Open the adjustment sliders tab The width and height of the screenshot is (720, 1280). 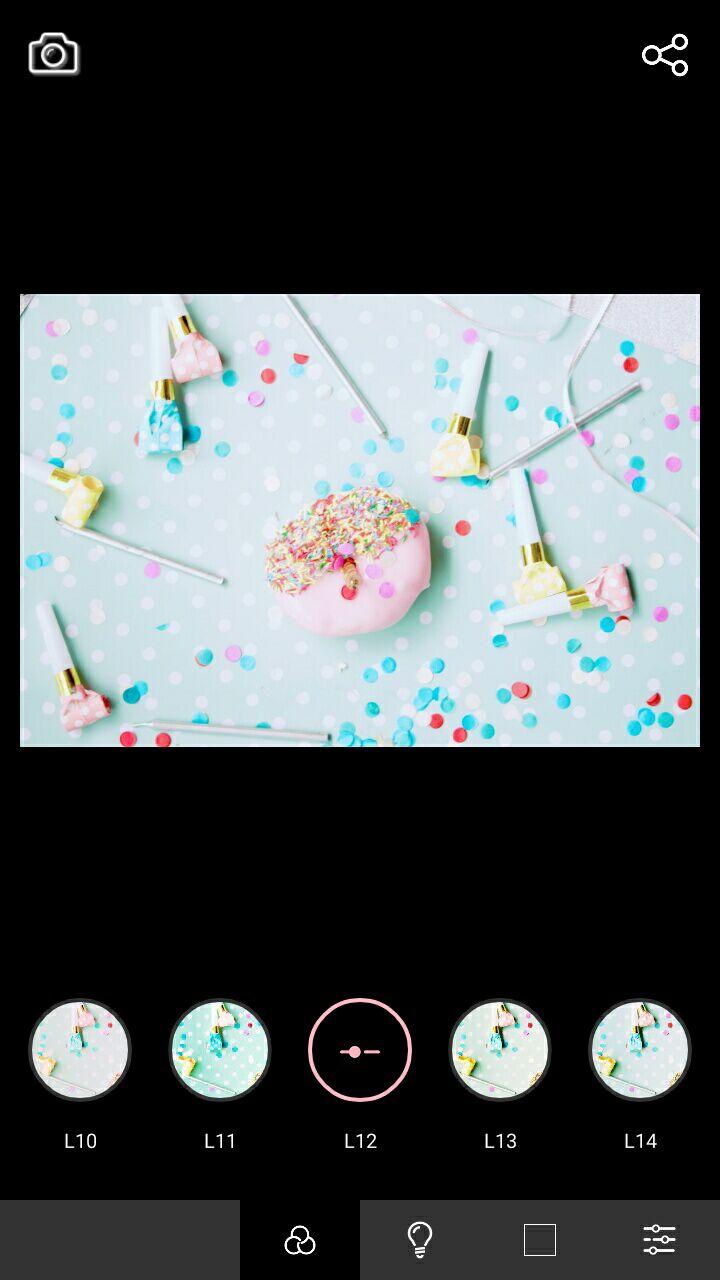[x=660, y=1240]
